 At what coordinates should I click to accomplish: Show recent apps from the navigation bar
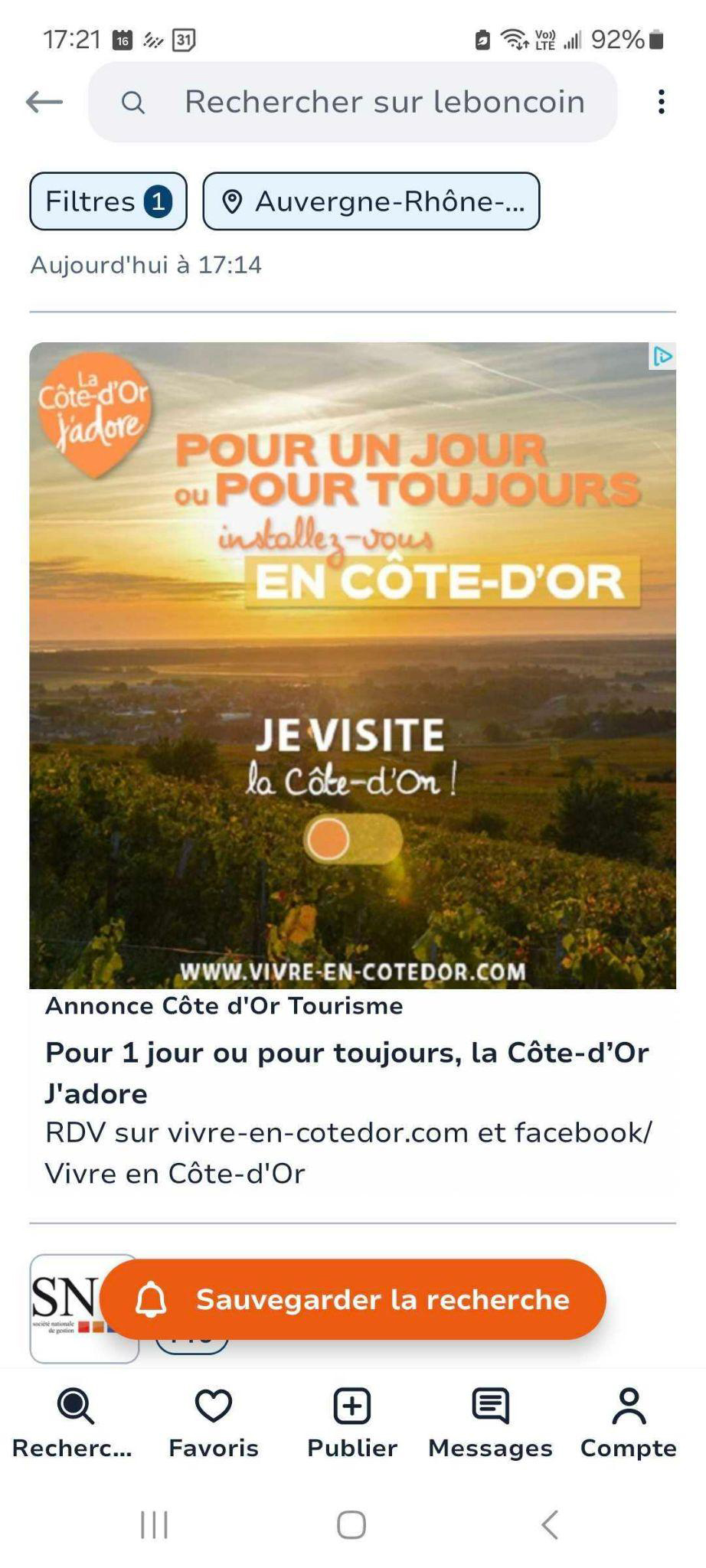(x=154, y=1524)
